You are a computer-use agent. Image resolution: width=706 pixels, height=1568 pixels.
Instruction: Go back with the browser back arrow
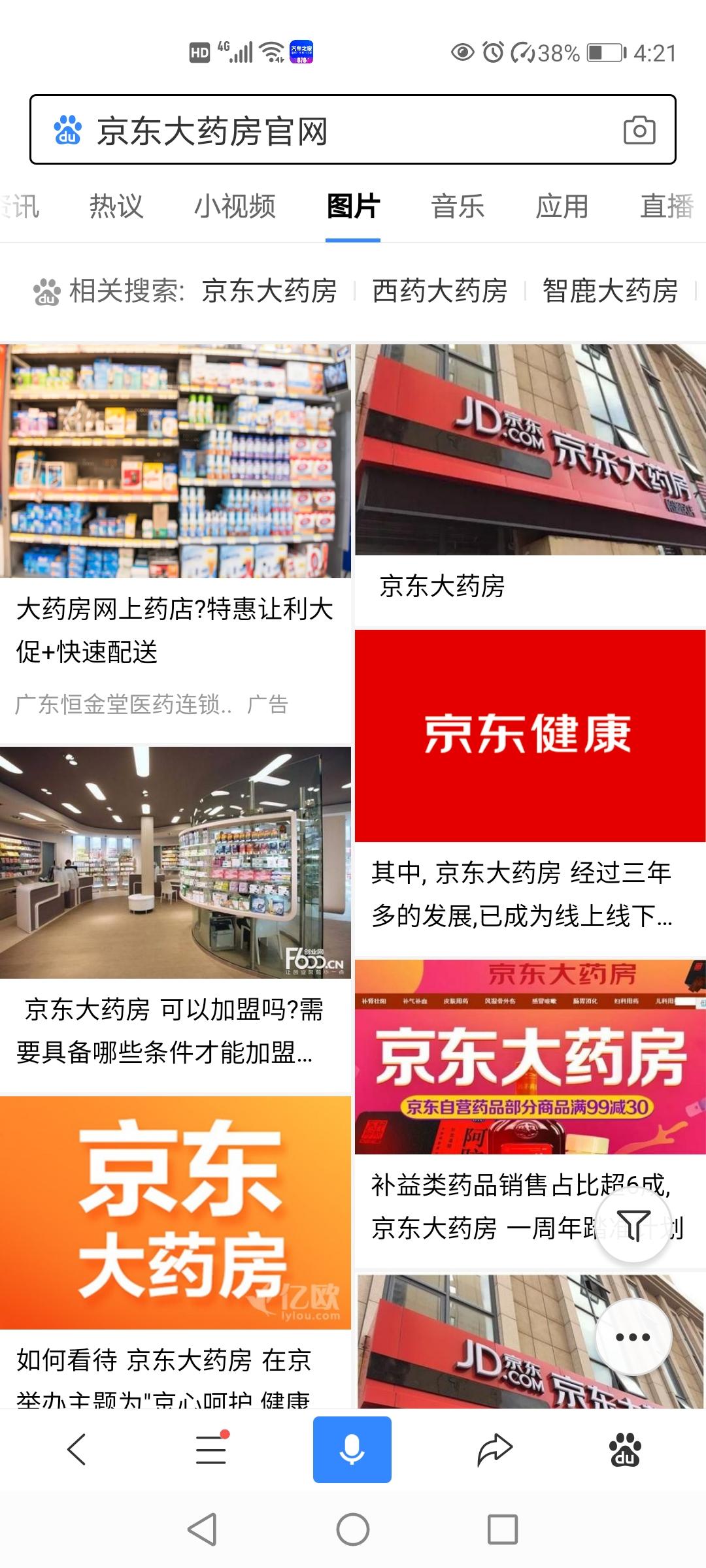(77, 1449)
